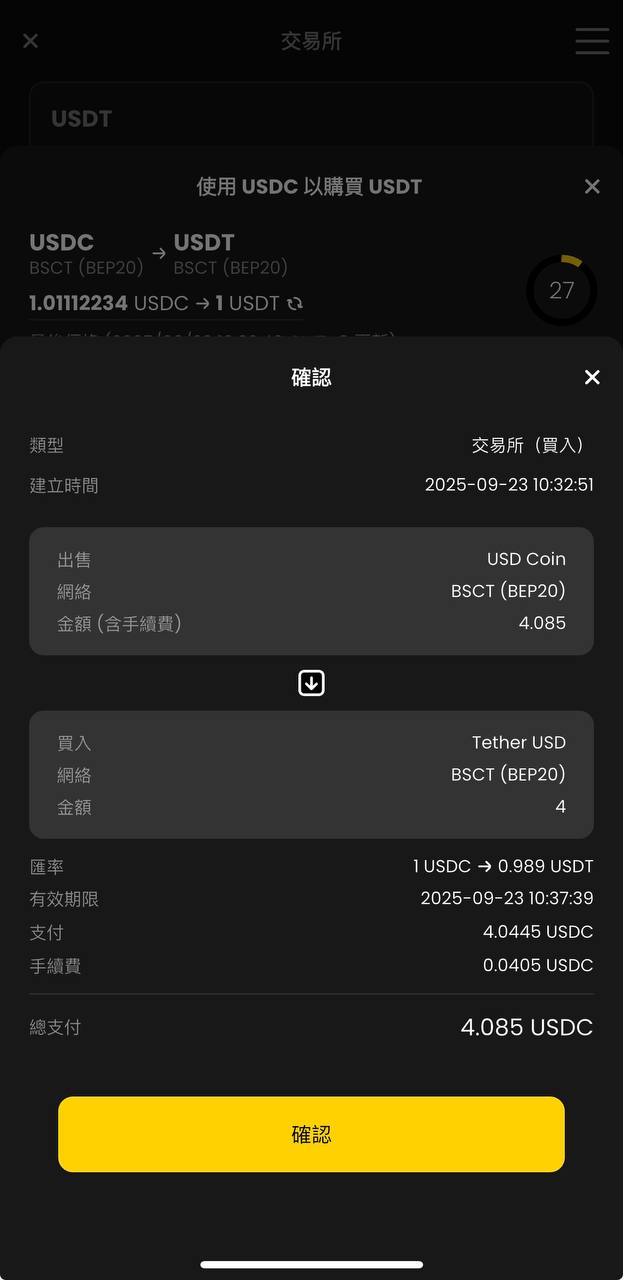Close the 交易所 page
623x1280 pixels.
coord(30,40)
